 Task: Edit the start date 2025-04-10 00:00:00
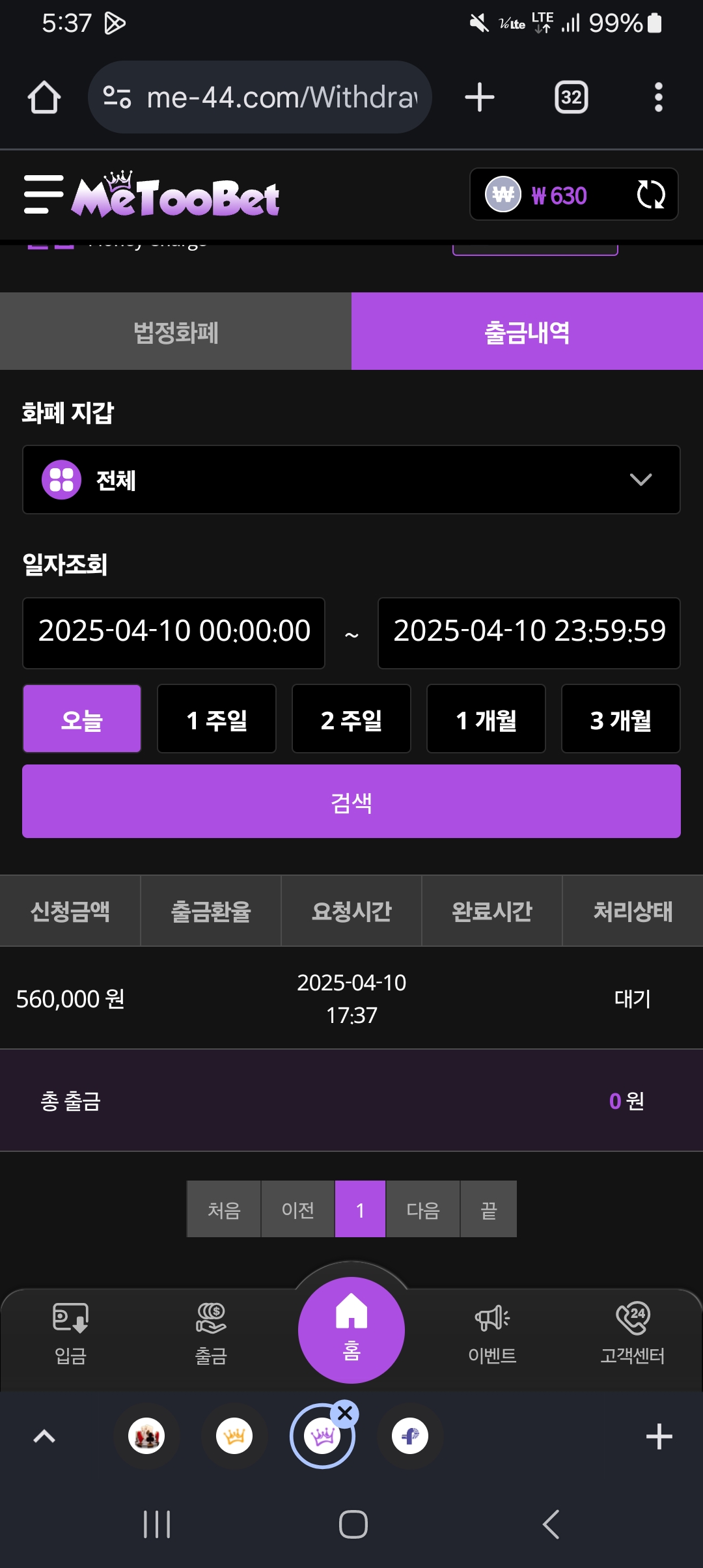coord(174,632)
